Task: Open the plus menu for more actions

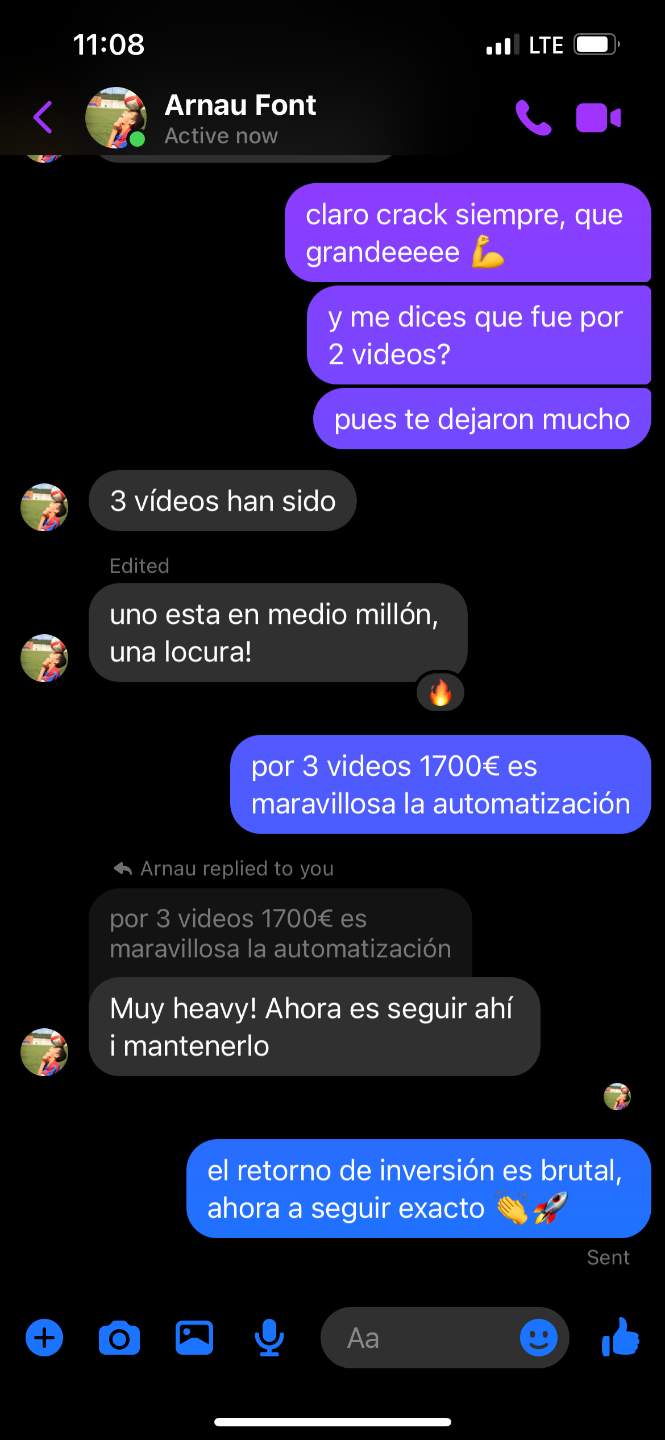Action: point(44,1337)
